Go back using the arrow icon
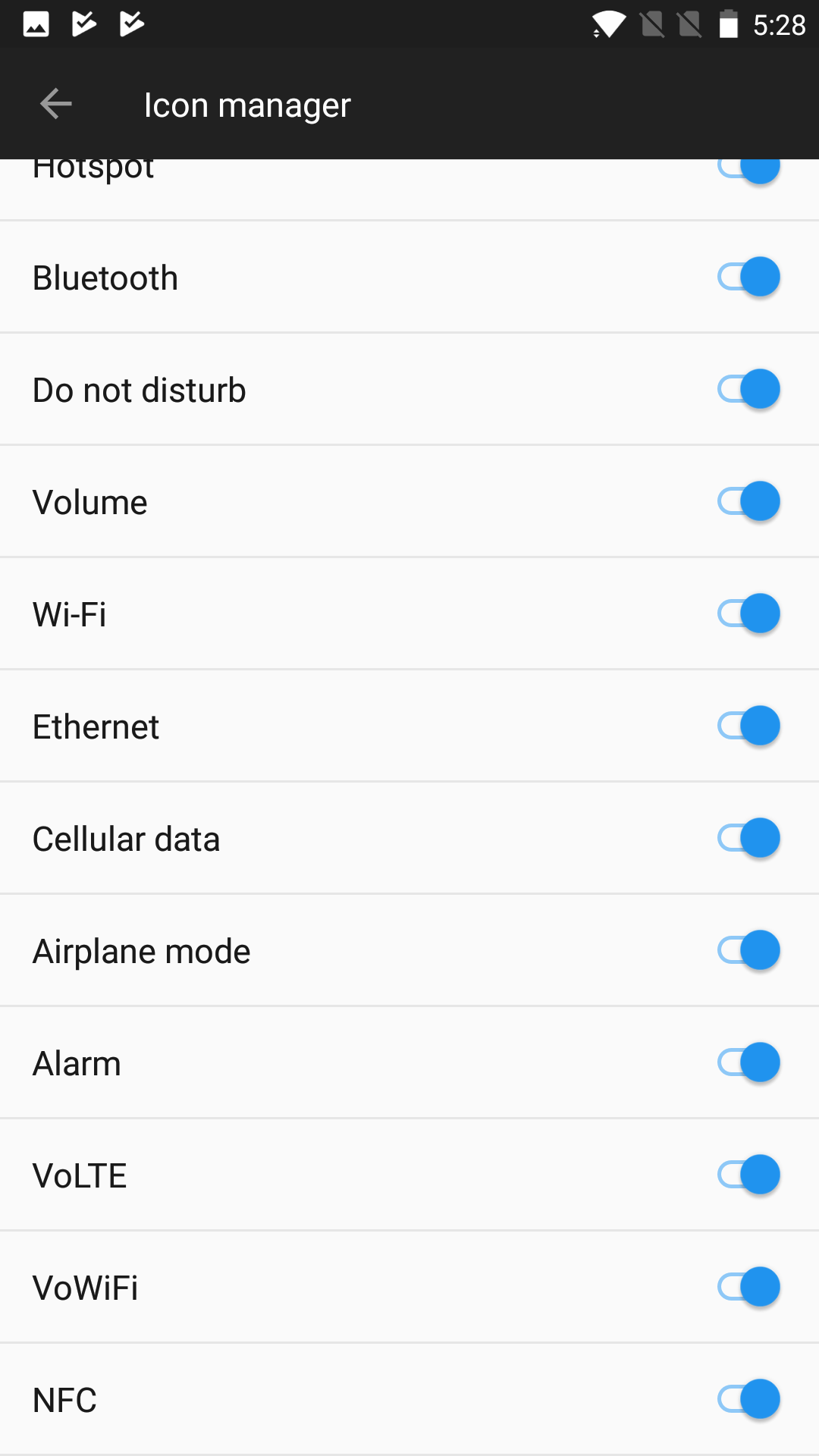 click(55, 104)
